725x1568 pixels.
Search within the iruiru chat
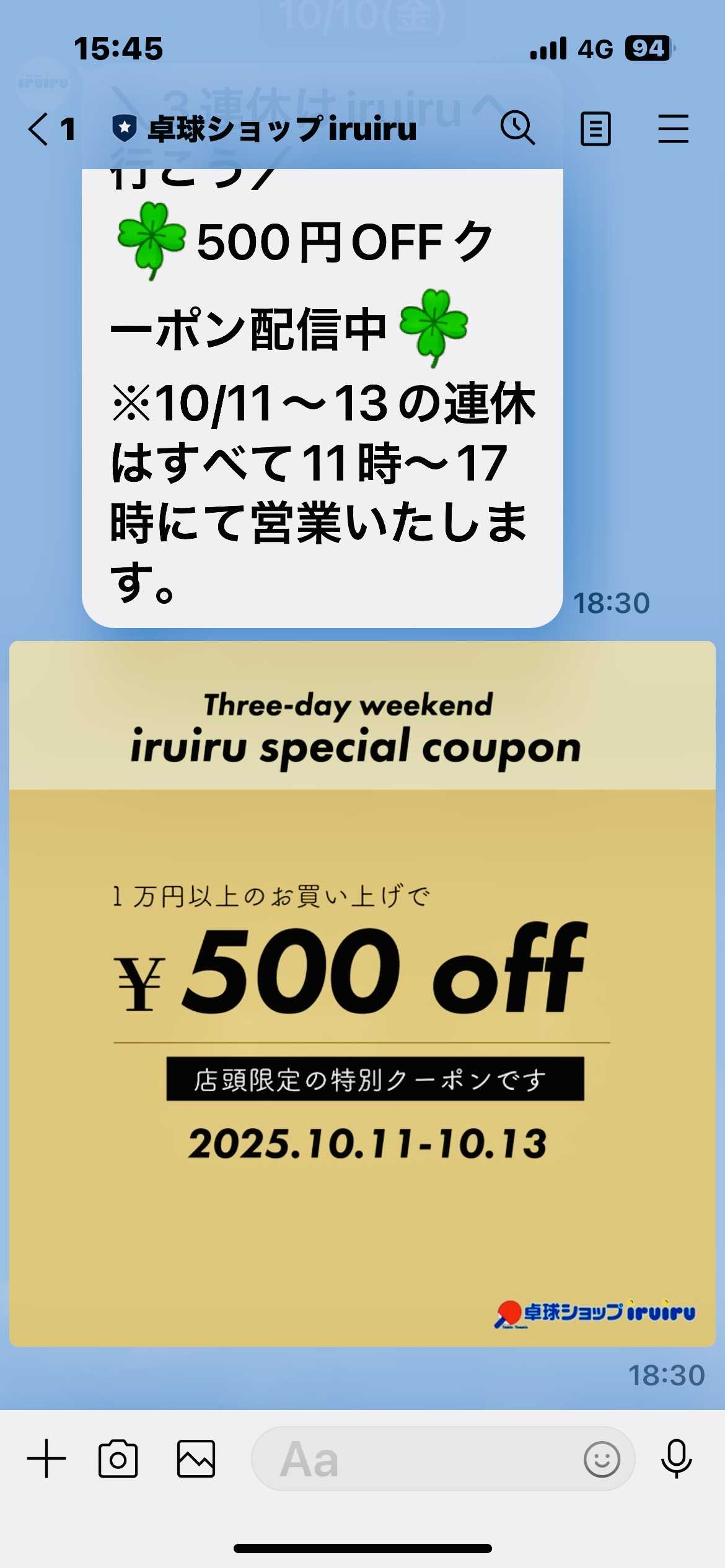coord(517,128)
